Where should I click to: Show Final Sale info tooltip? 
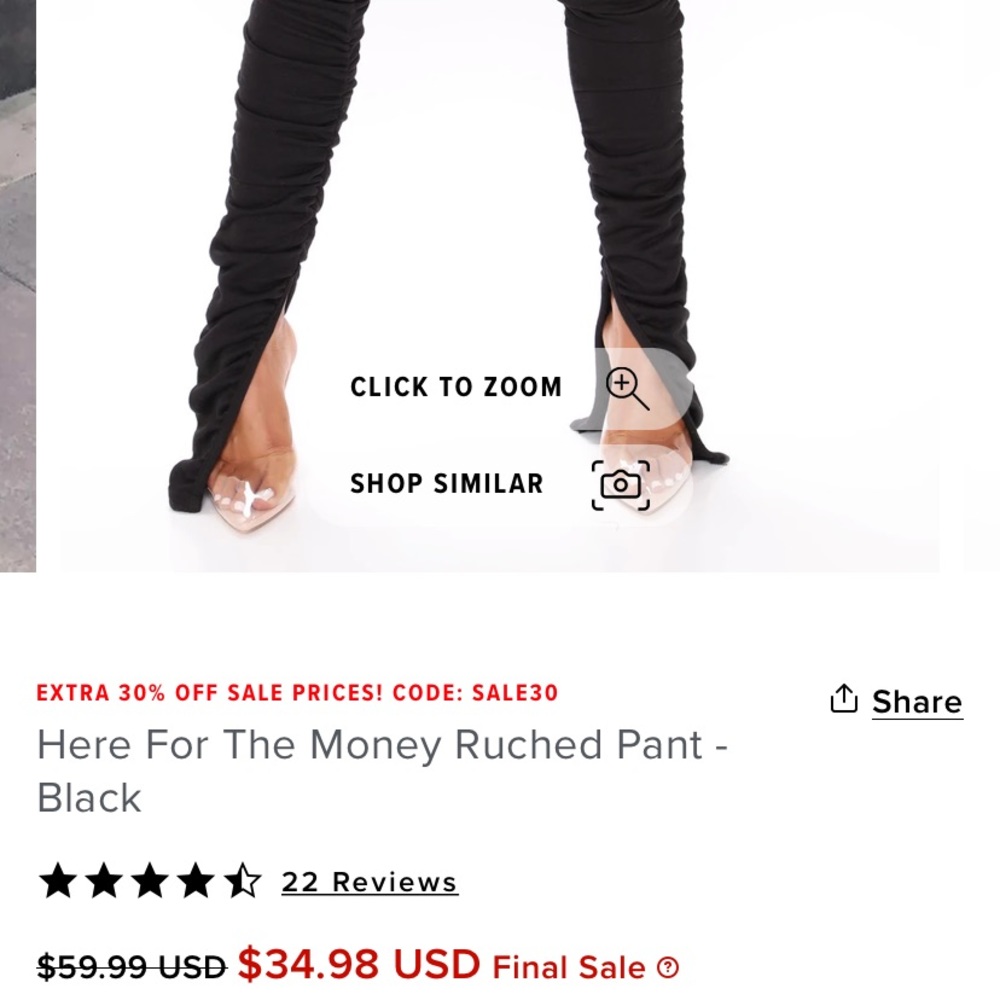click(668, 967)
